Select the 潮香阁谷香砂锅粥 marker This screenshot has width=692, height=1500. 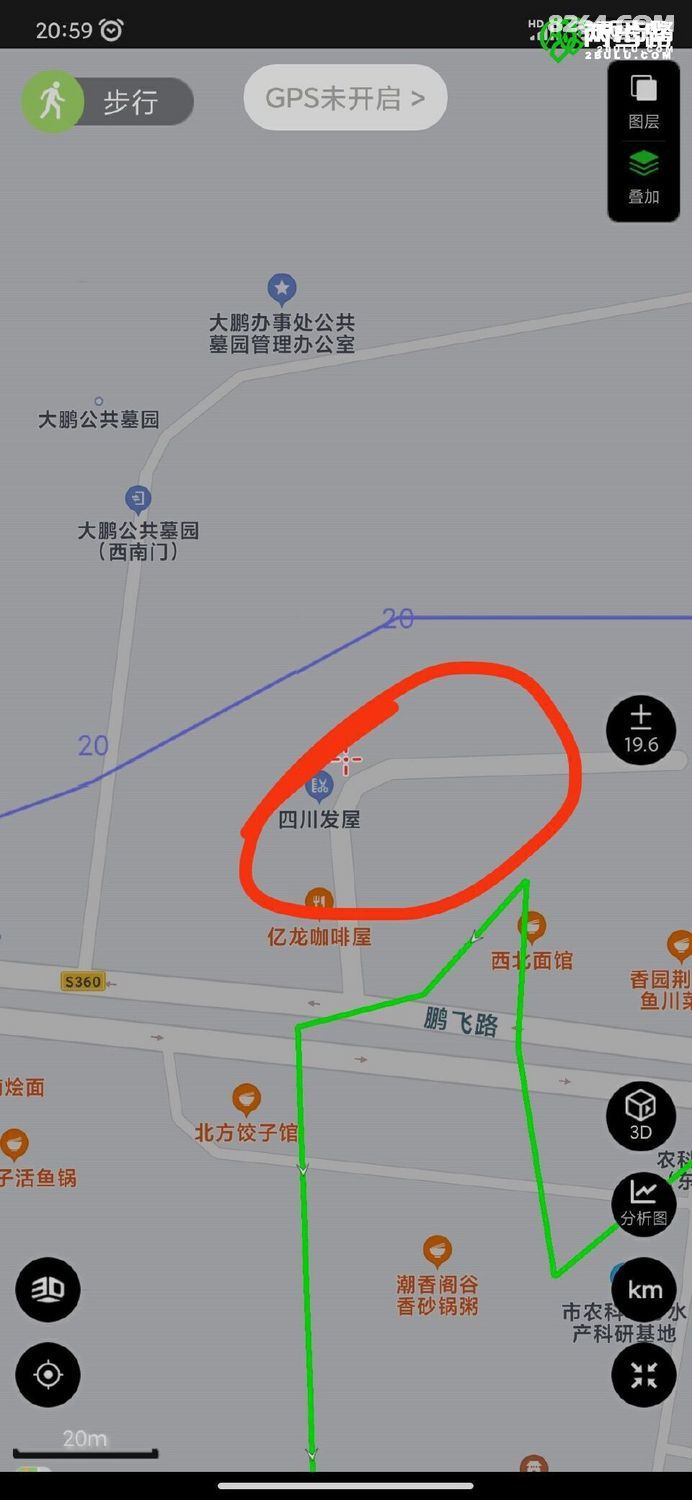click(x=437, y=1251)
